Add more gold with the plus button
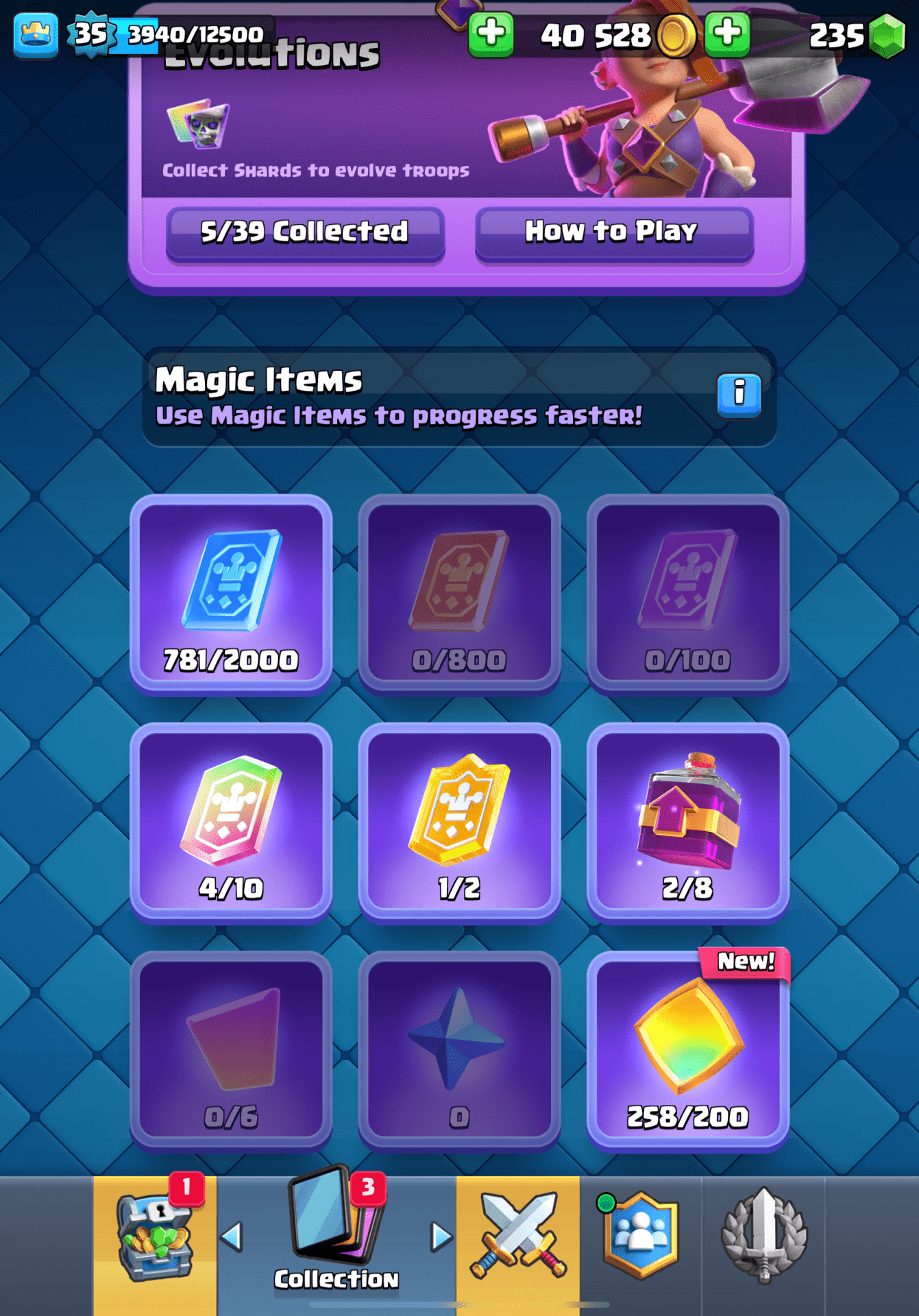The height and width of the screenshot is (1316, 919). tap(491, 34)
